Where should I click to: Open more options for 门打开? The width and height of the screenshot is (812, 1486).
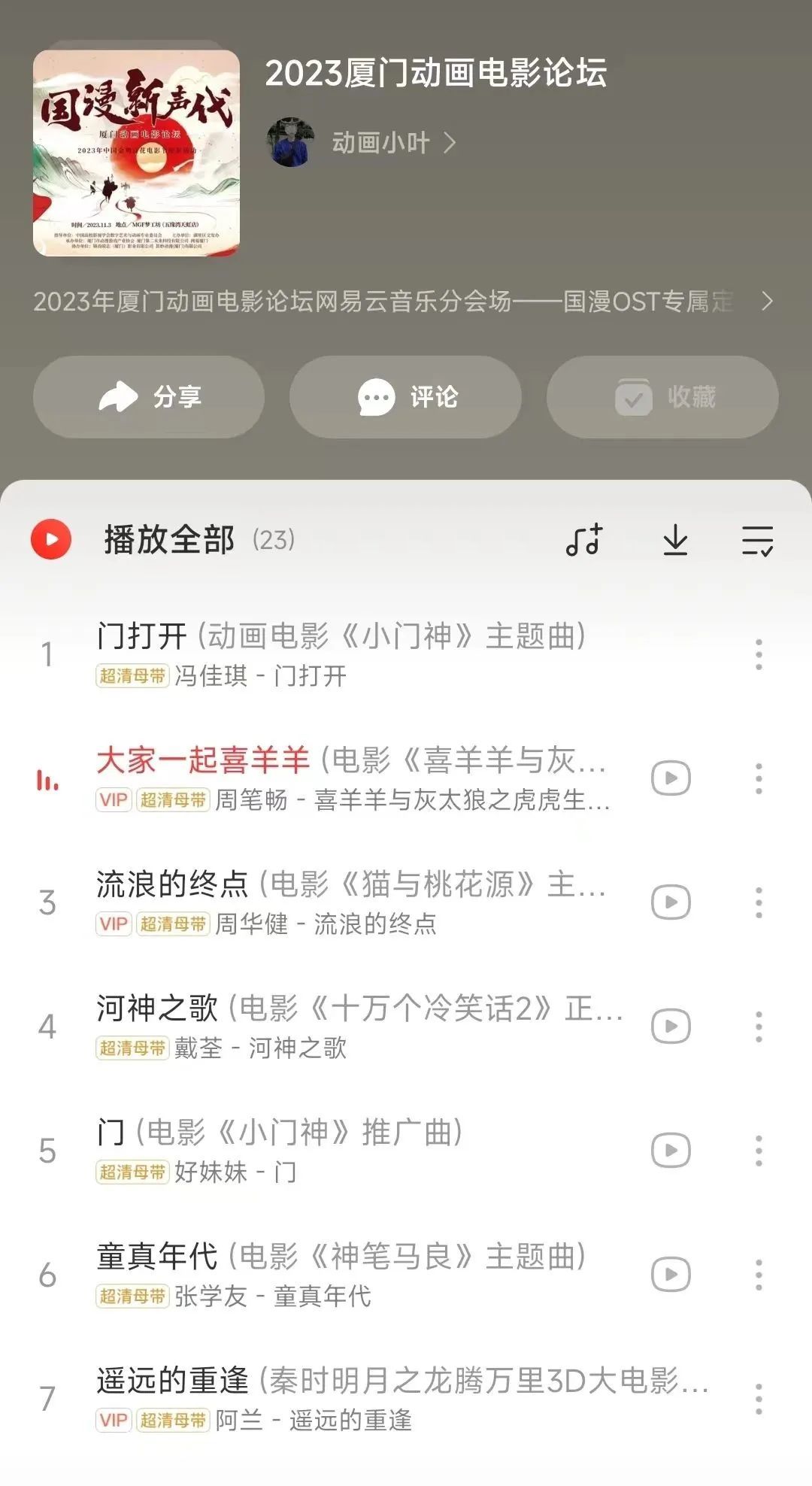point(759,654)
